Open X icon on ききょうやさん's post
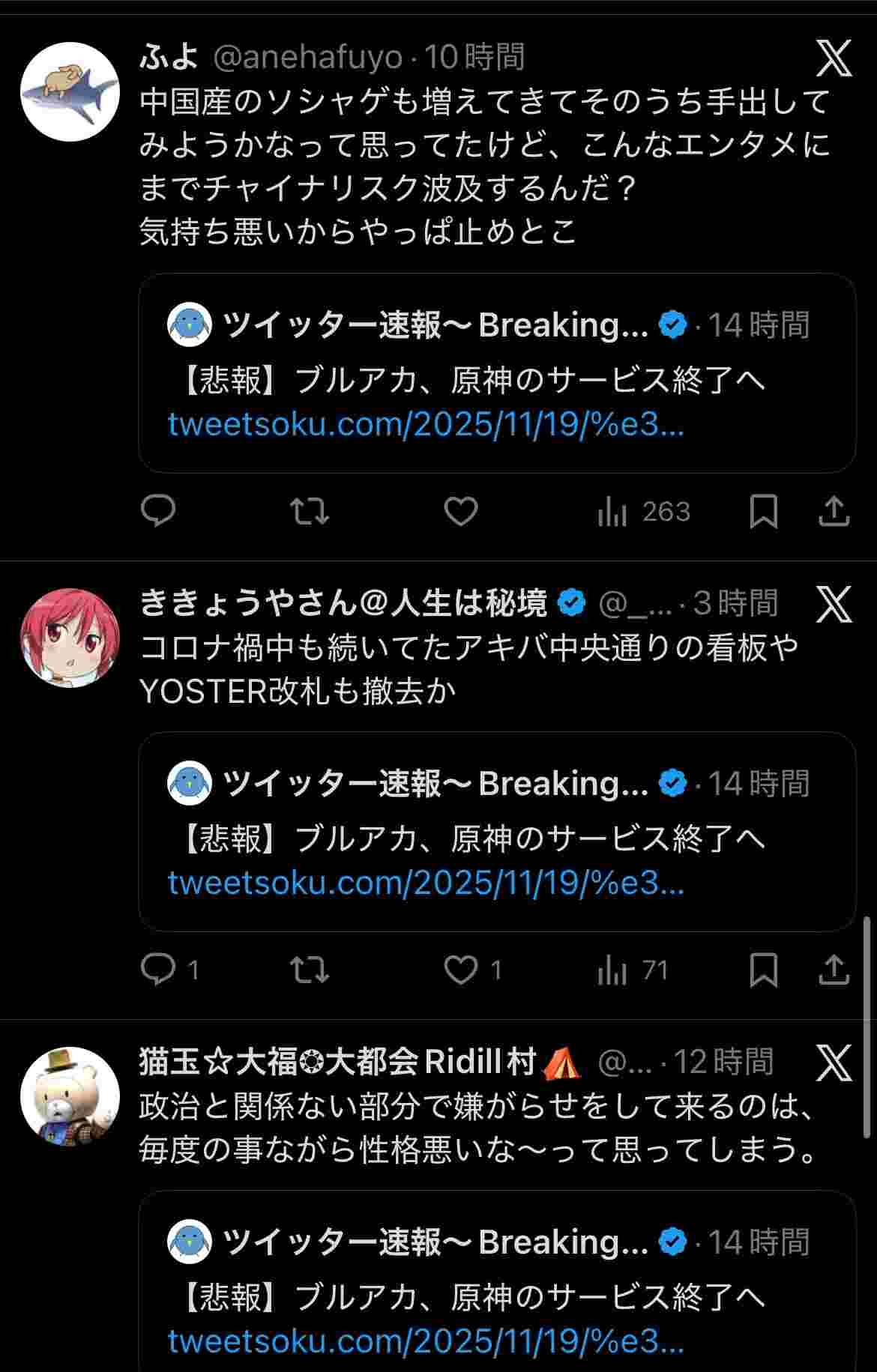 (834, 604)
